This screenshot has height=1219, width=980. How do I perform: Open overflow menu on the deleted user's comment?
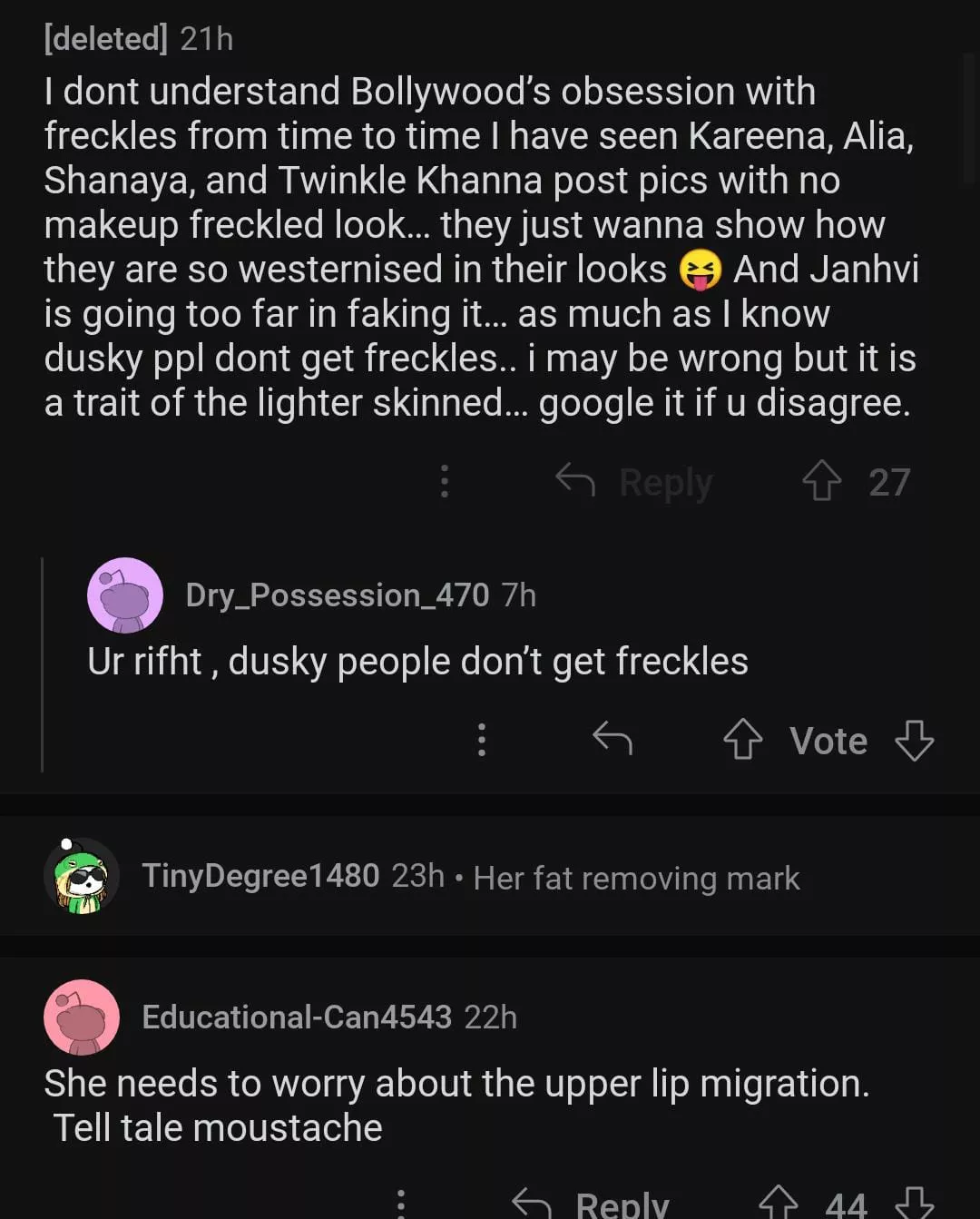point(445,481)
